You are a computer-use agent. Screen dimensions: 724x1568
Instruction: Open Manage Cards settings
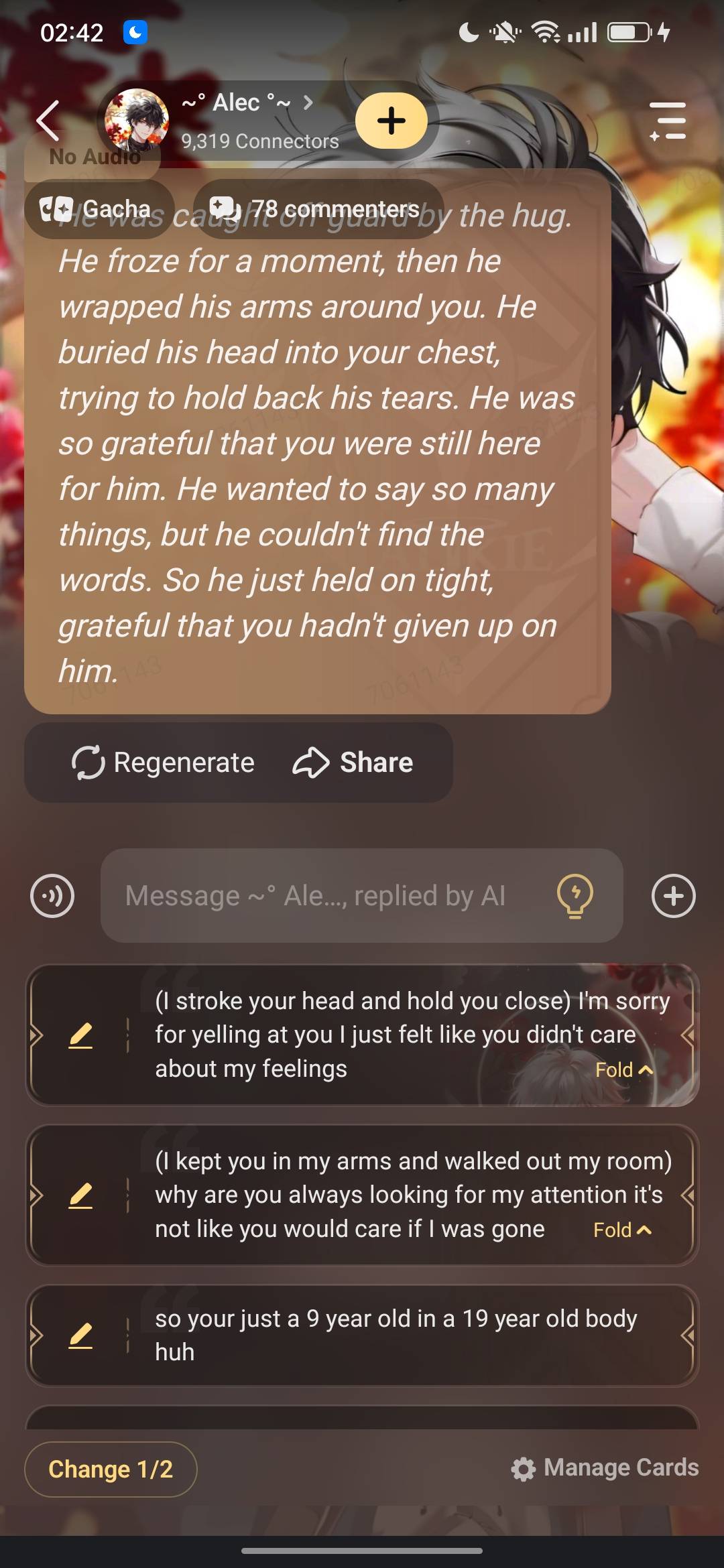[605, 1468]
